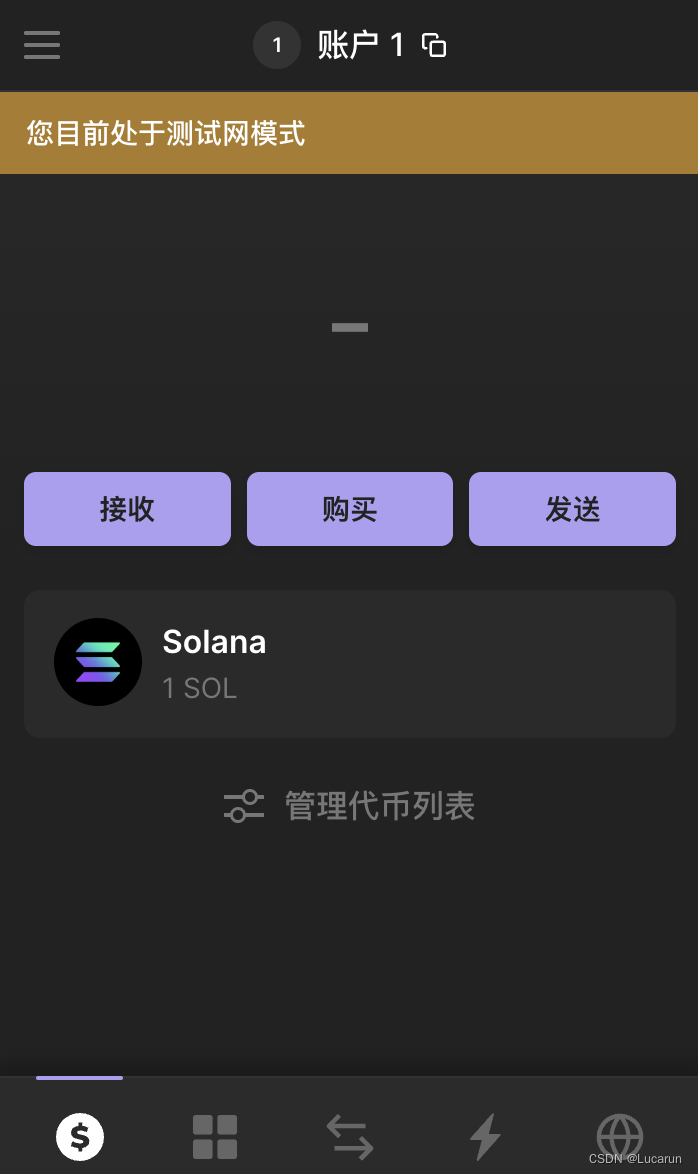Switch to the collectibles grid tab
The image size is (698, 1174).
pos(215,1137)
